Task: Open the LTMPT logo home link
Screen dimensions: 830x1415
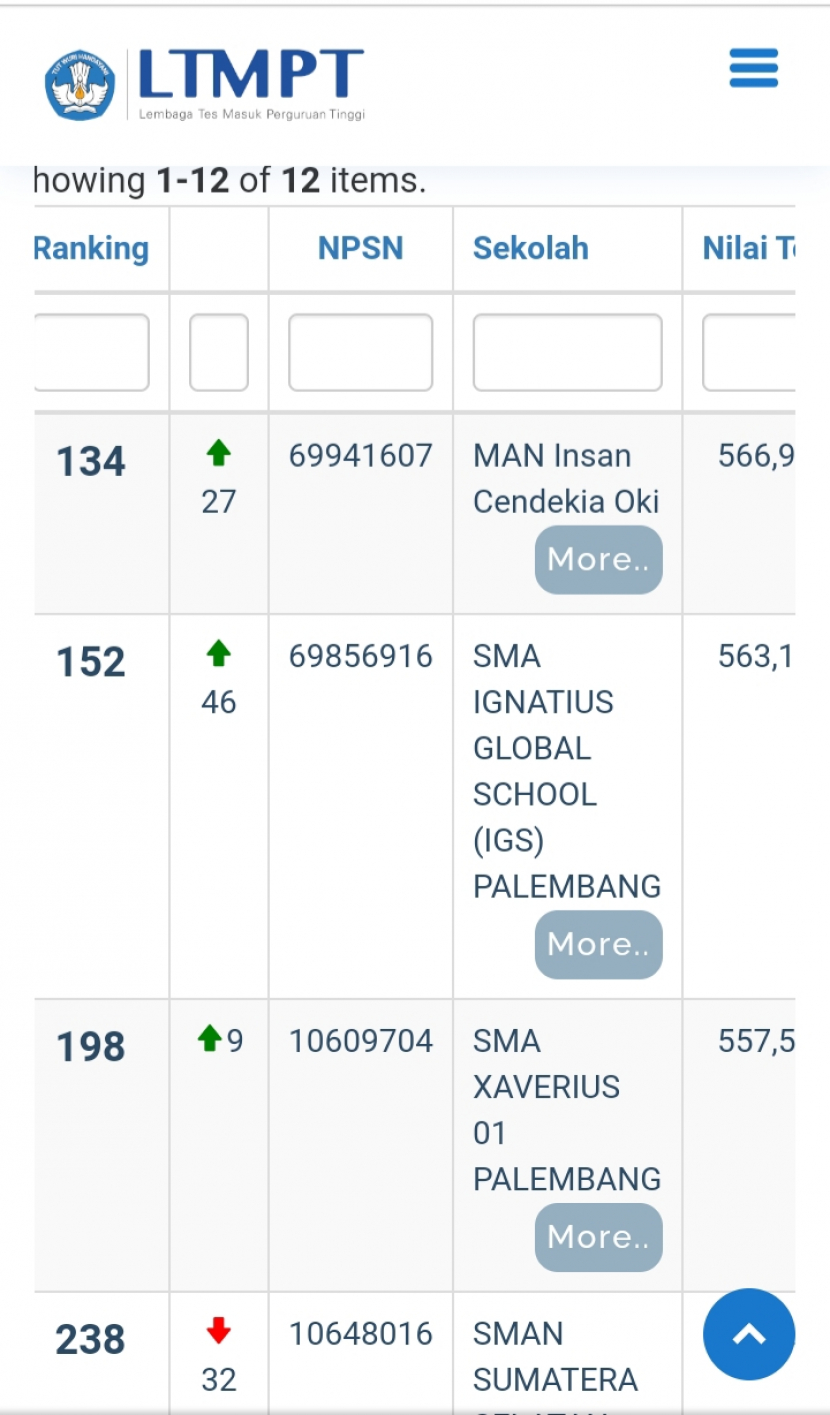Action: click(205, 85)
